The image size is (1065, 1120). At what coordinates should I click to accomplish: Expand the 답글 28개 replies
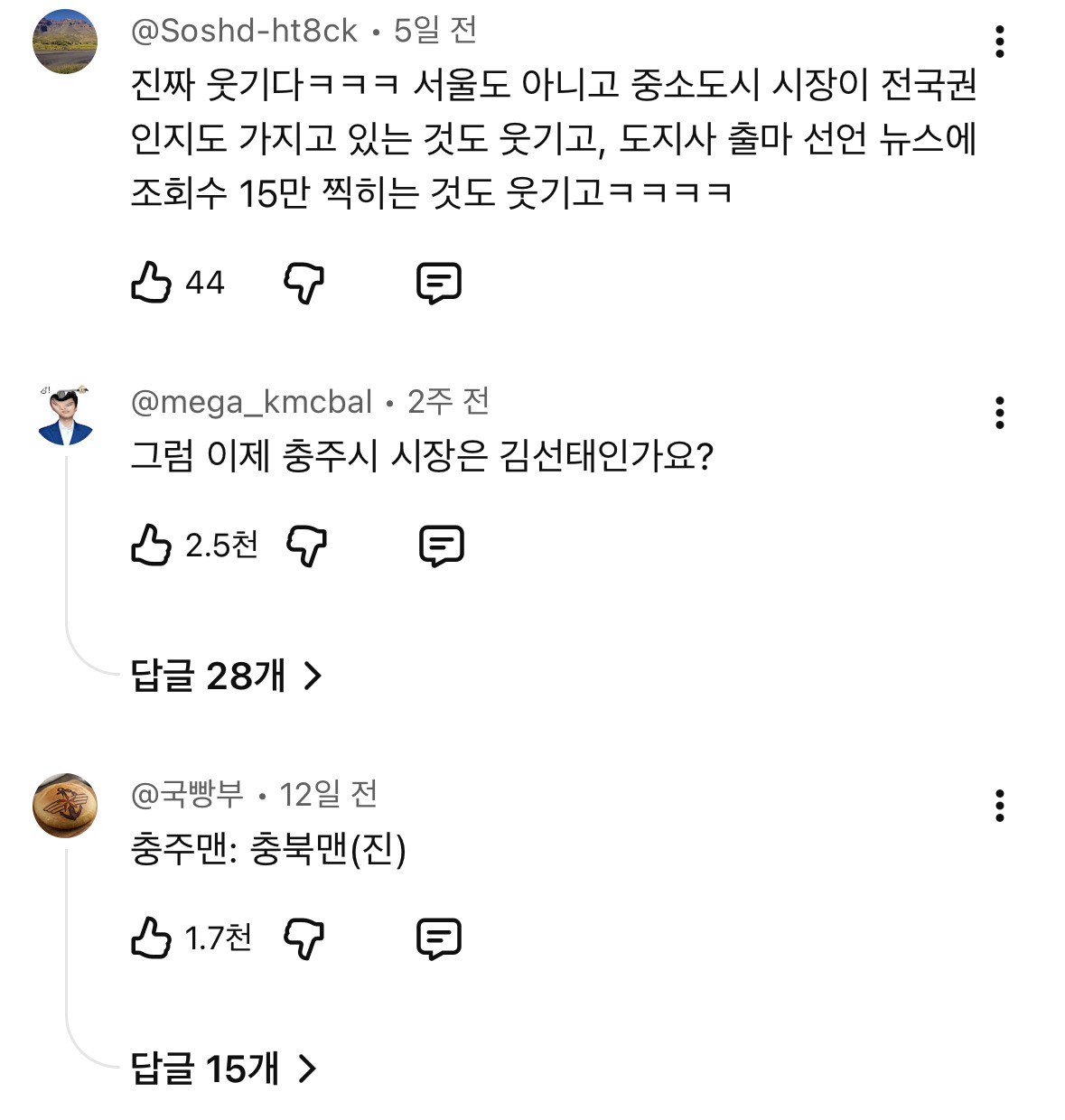pos(227,676)
